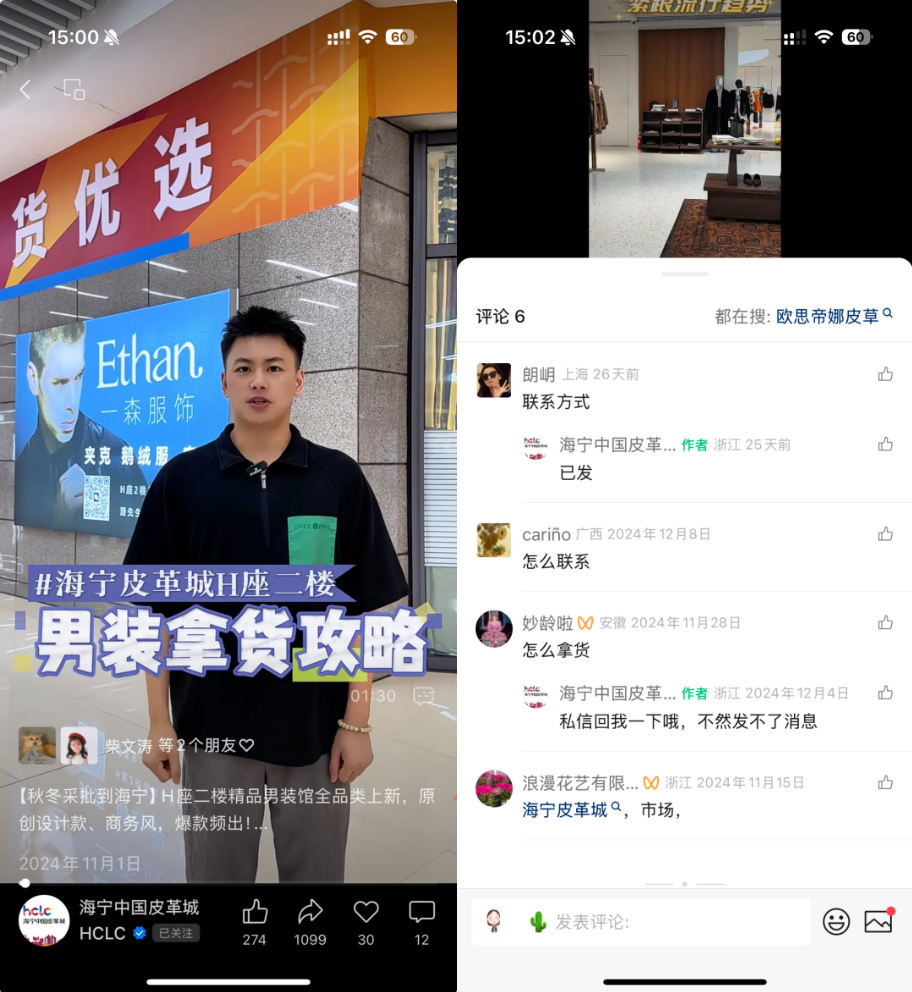Image resolution: width=912 pixels, height=992 pixels.
Task: Open the video's 12 comments
Action: tap(422, 913)
